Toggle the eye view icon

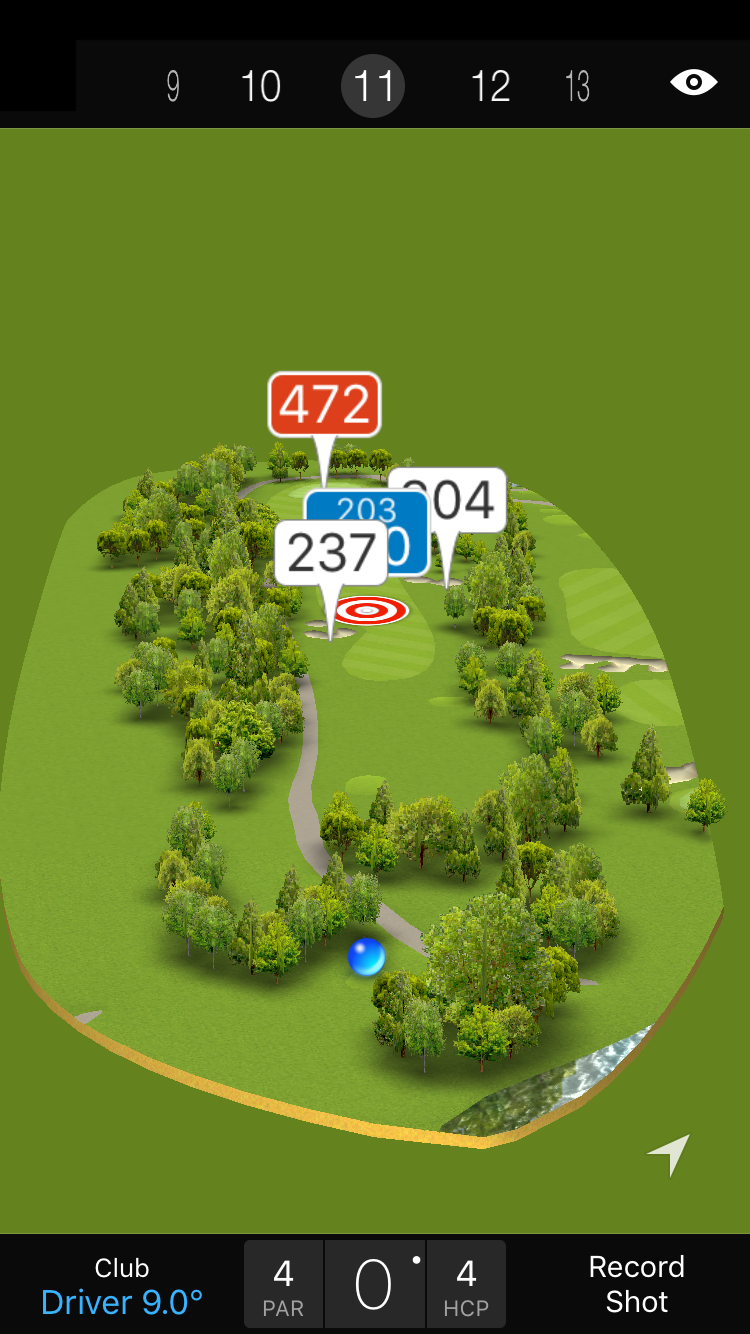693,82
